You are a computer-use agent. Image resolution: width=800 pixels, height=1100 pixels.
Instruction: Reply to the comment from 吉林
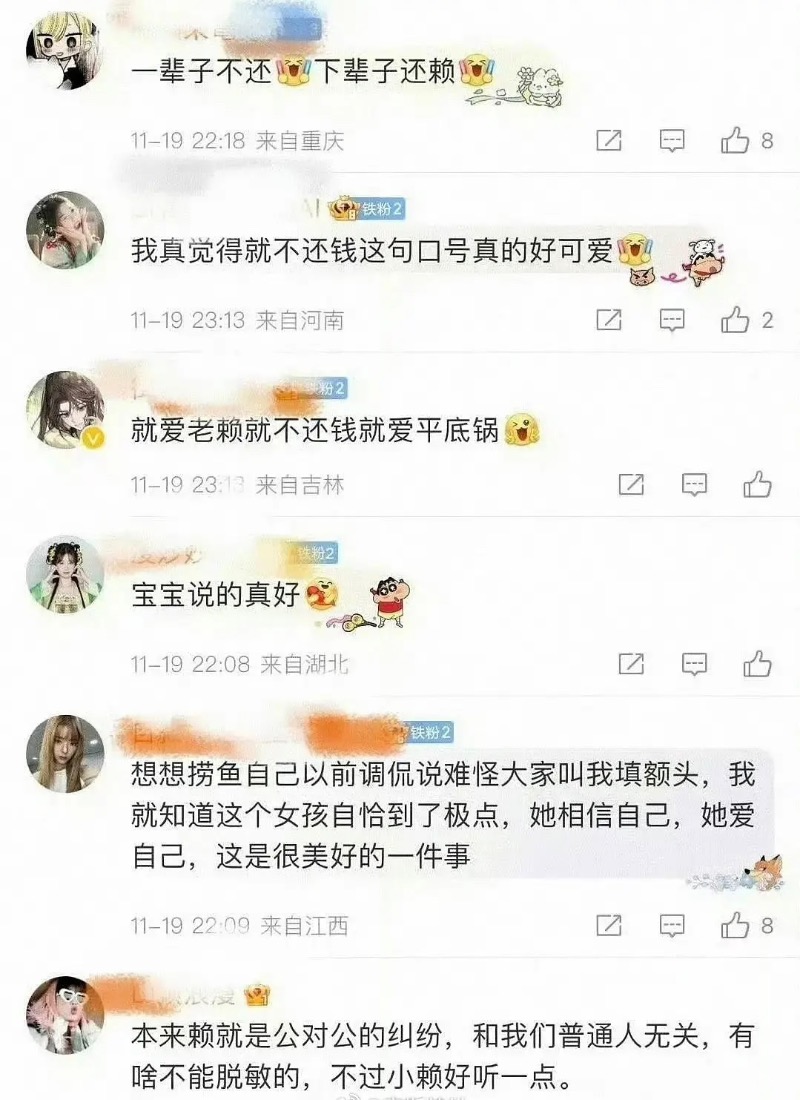point(693,485)
